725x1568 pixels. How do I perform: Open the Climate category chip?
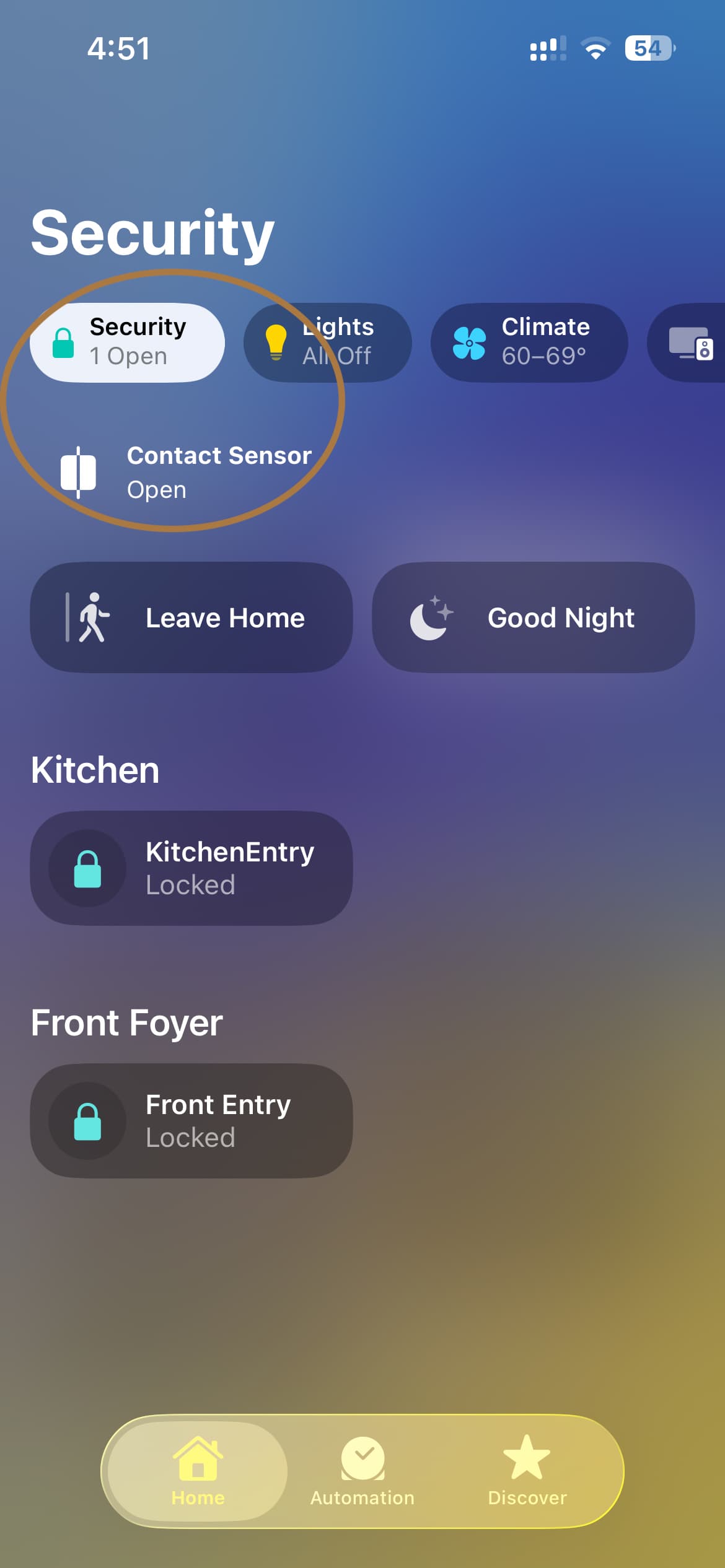point(529,342)
